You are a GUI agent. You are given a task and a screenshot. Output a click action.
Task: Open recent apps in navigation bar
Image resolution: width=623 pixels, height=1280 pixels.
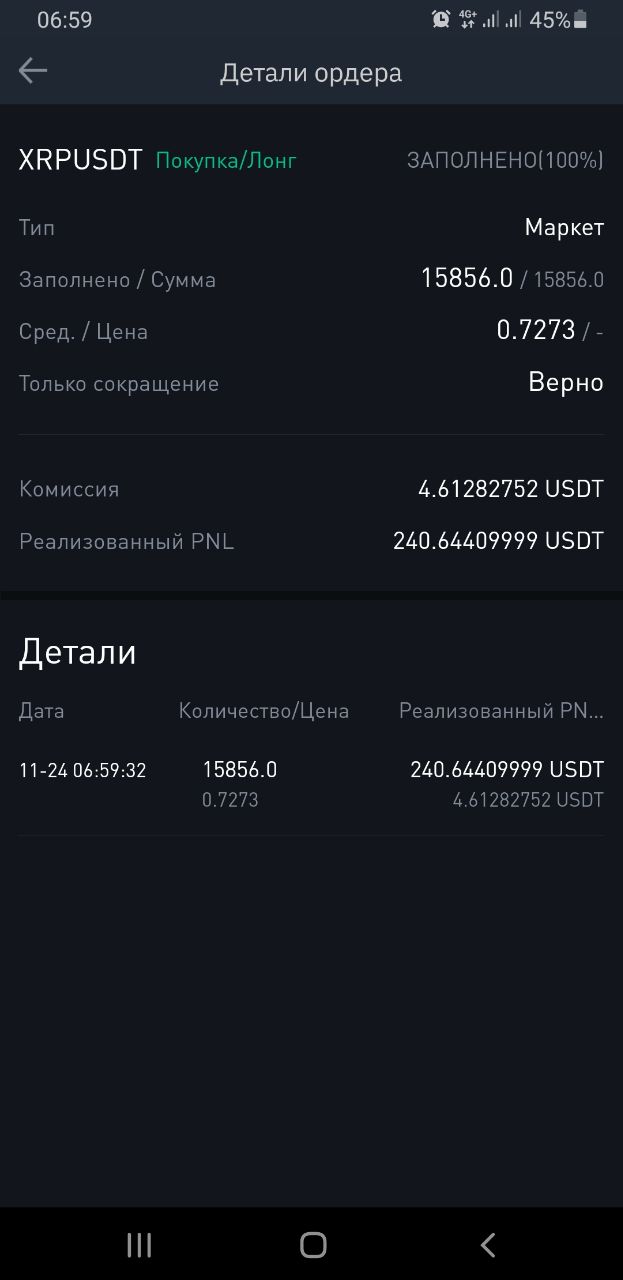[139, 1244]
